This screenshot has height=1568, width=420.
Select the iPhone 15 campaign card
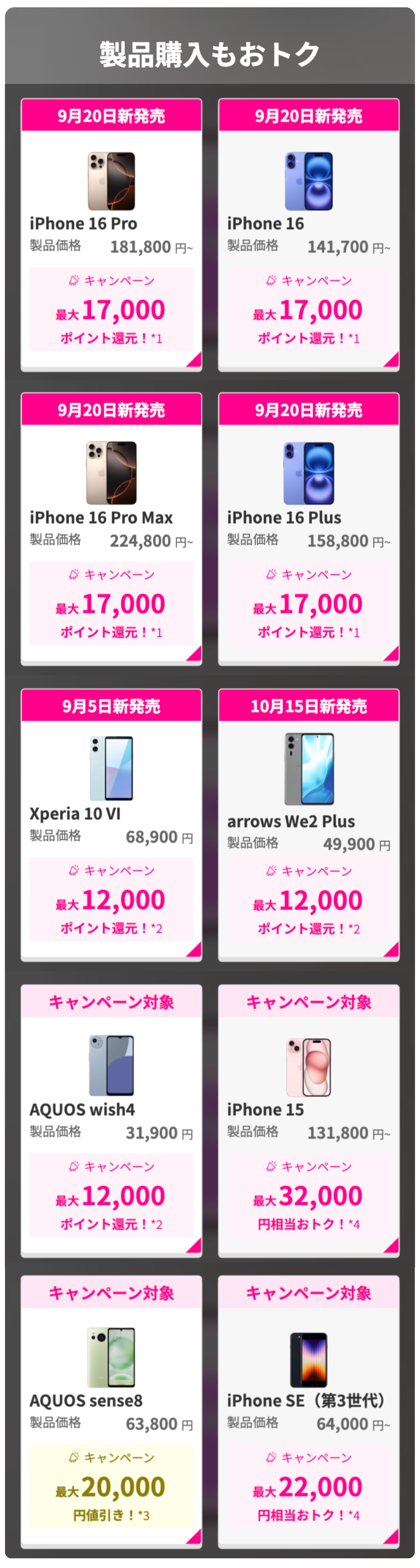pos(309,1120)
